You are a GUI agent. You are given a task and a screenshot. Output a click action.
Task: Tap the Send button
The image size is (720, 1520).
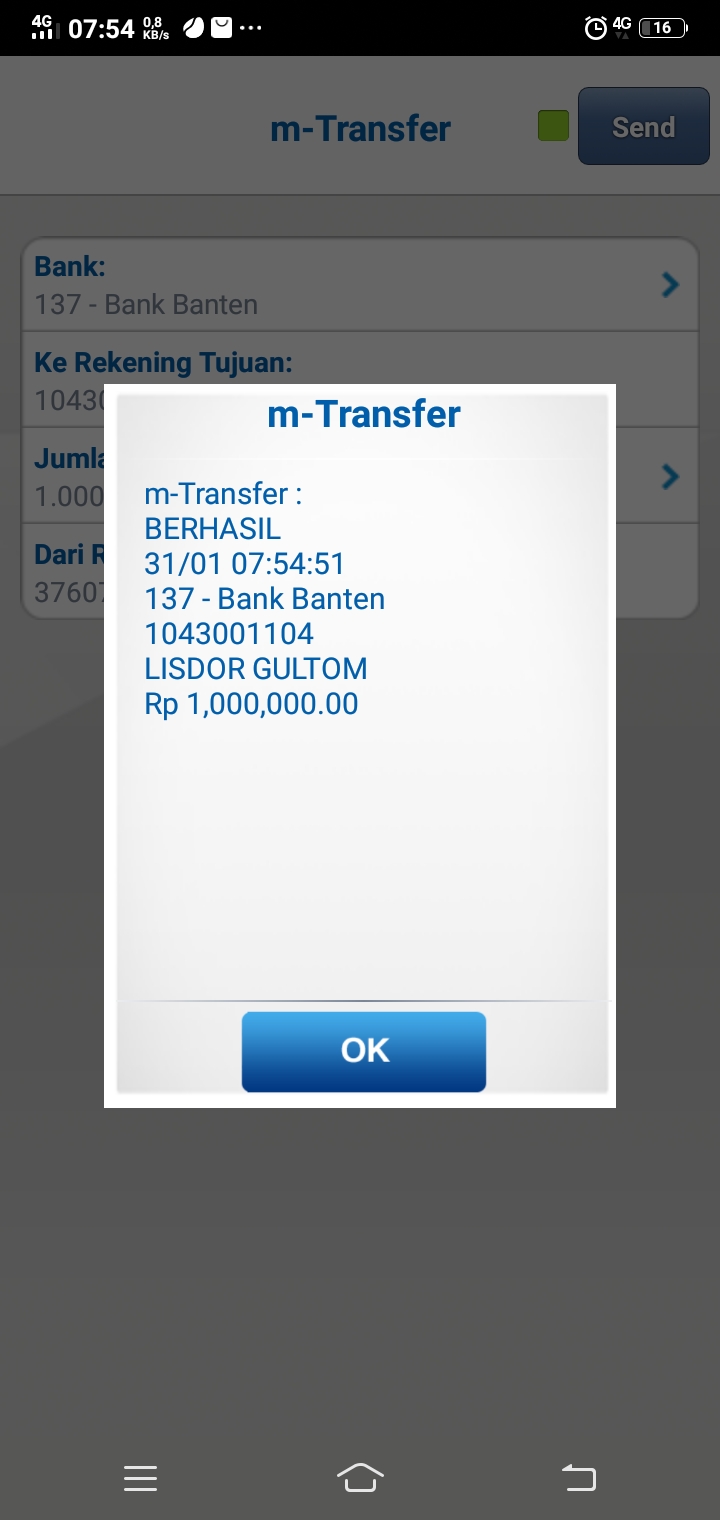[x=643, y=127]
